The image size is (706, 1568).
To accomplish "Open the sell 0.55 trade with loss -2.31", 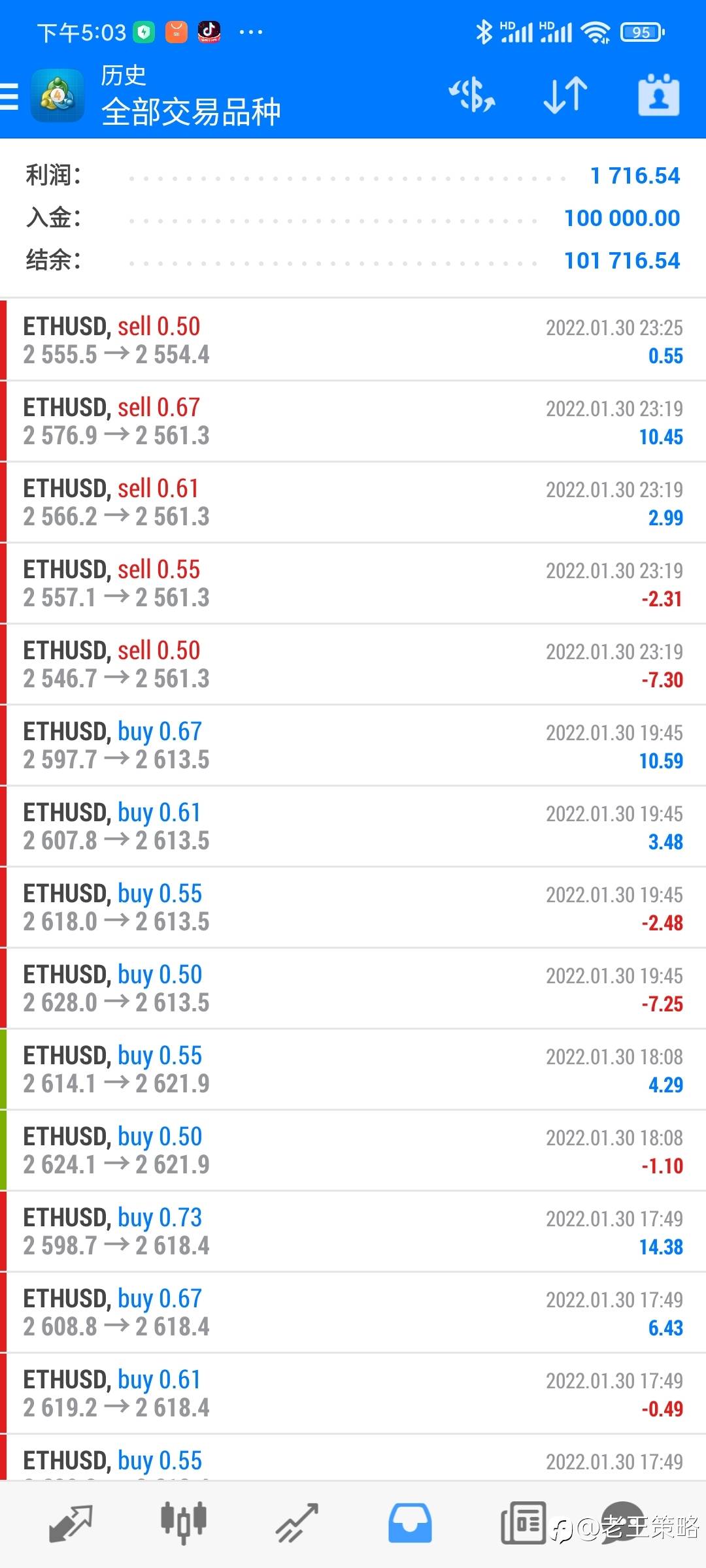I will coord(353,583).
